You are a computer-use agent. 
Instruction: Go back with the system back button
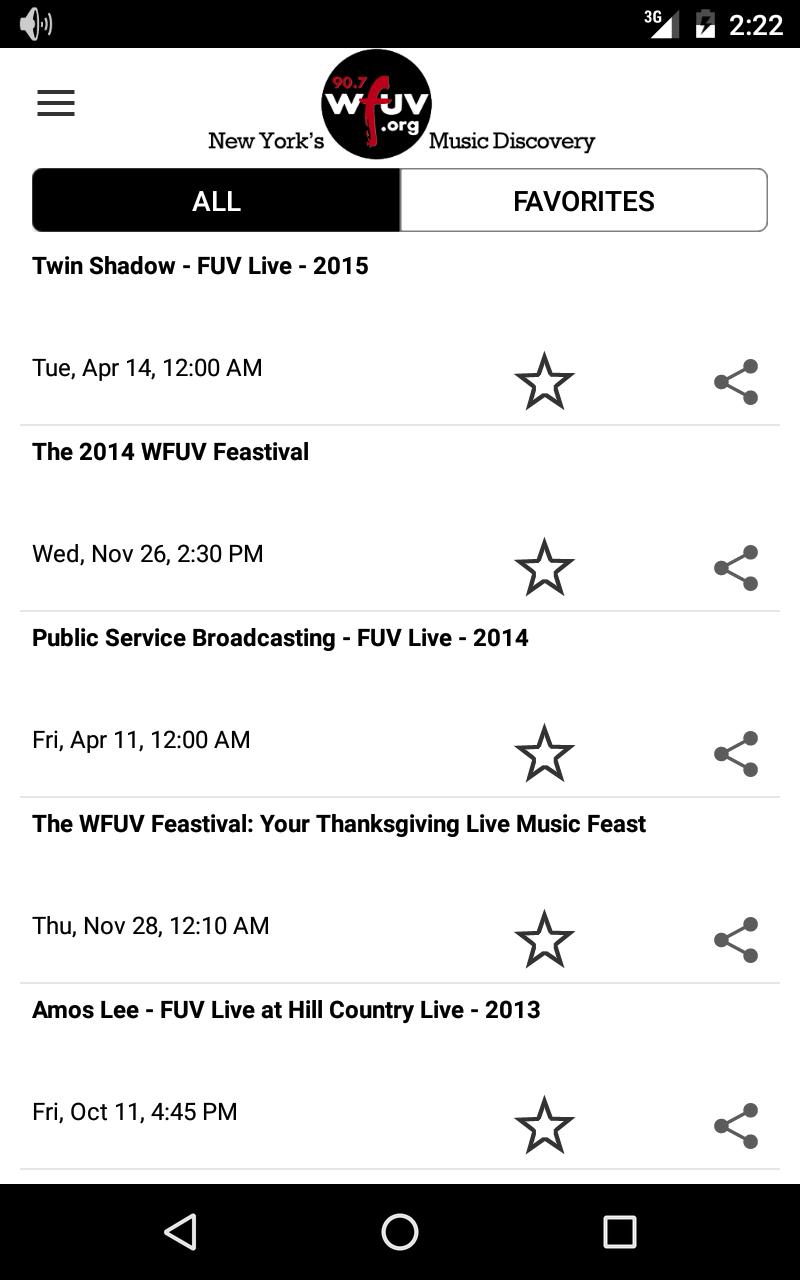pos(180,1232)
